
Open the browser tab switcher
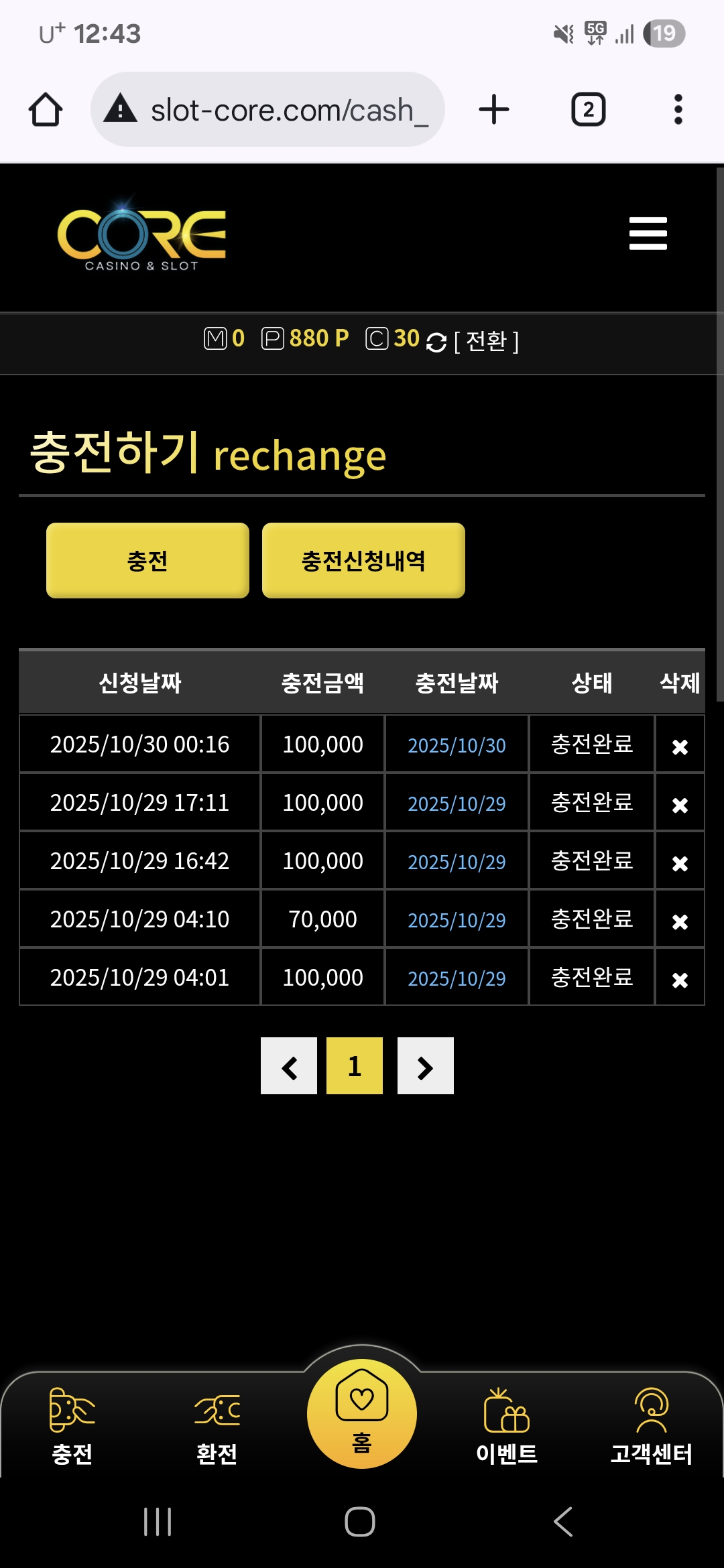588,110
